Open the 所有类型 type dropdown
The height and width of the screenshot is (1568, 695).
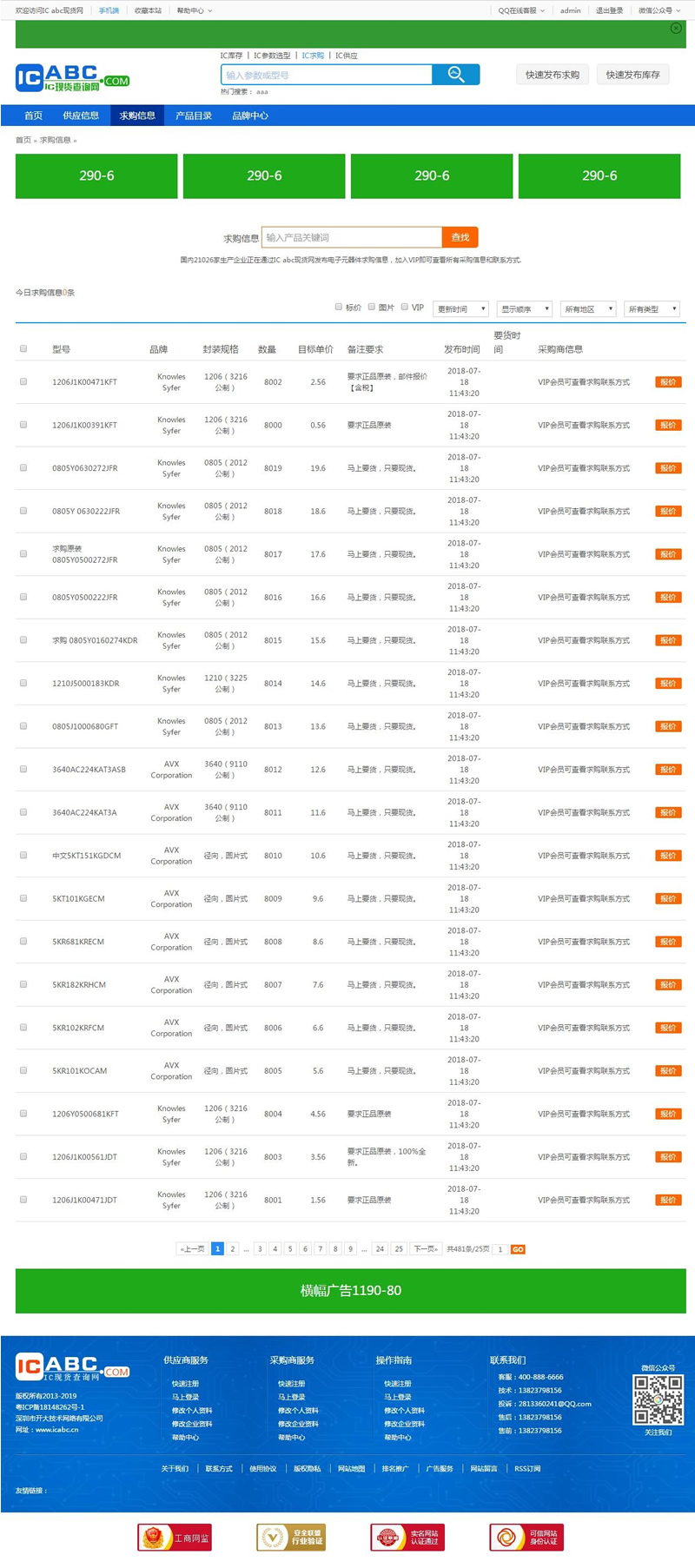tap(649, 308)
